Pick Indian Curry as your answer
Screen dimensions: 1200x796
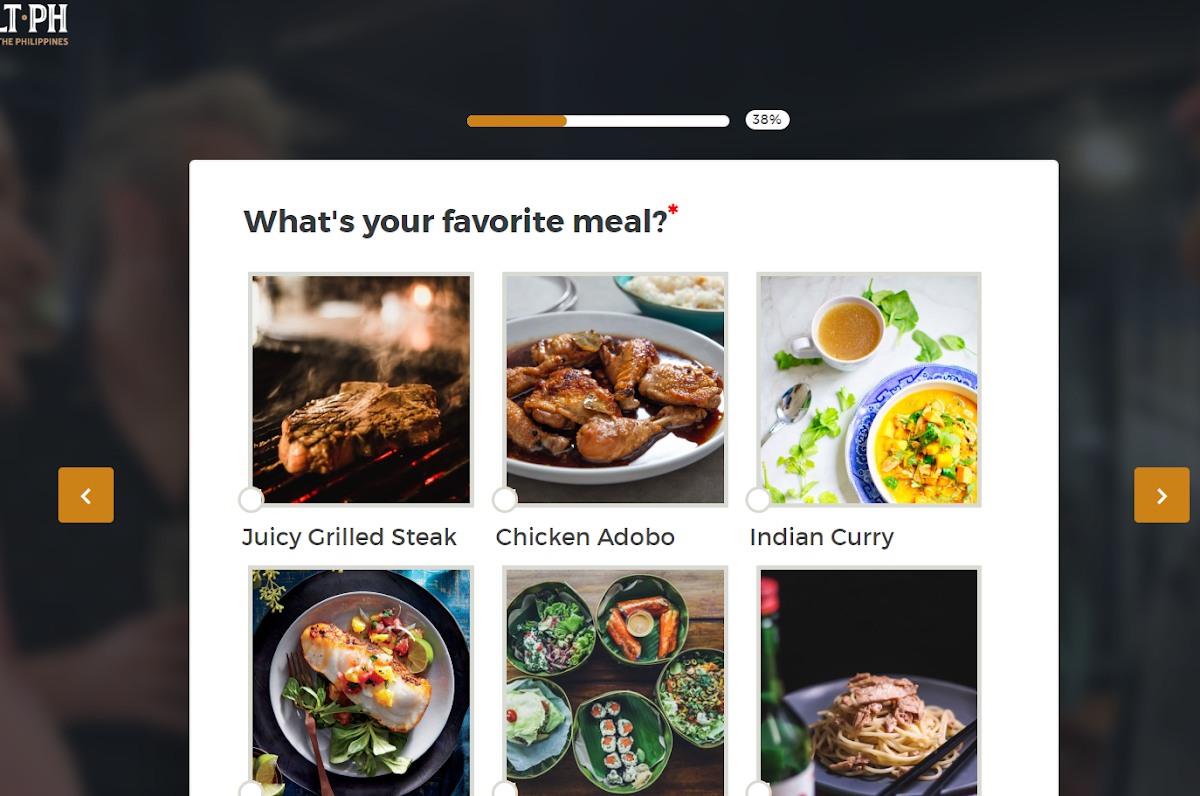[759, 499]
